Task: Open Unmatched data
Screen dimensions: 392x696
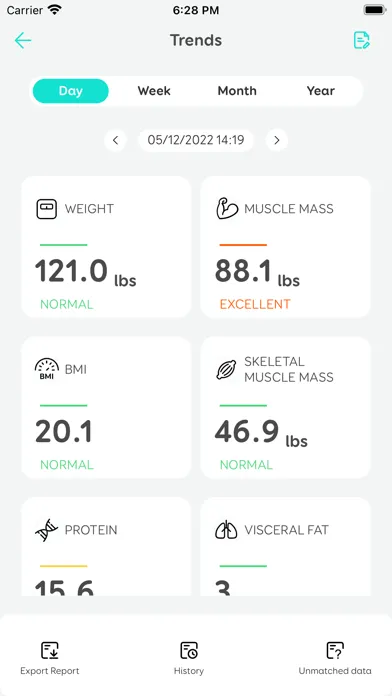Action: (335, 659)
